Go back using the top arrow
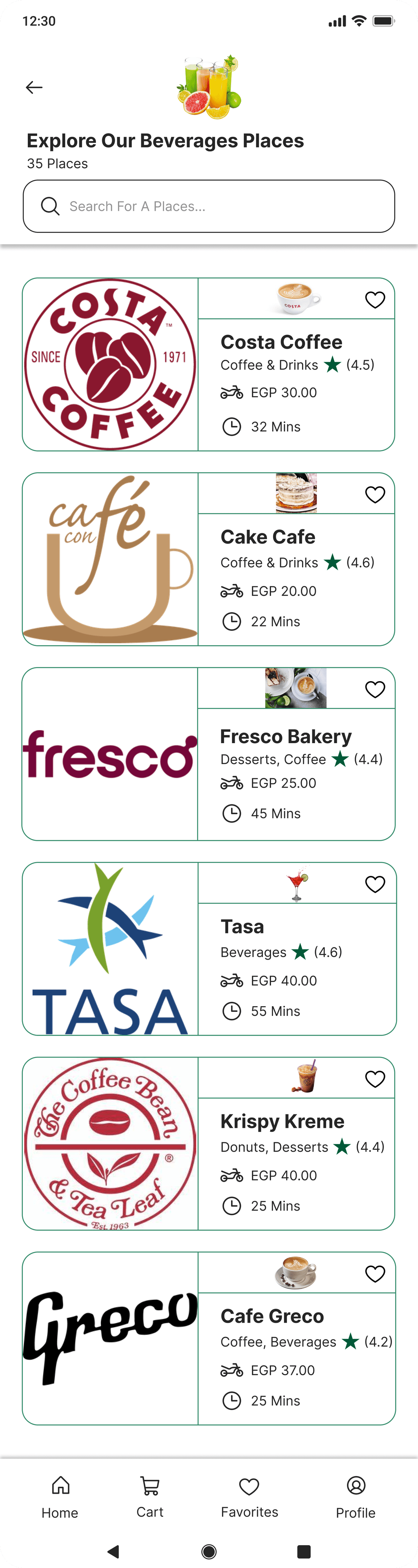The width and height of the screenshot is (418, 1568). [x=34, y=88]
